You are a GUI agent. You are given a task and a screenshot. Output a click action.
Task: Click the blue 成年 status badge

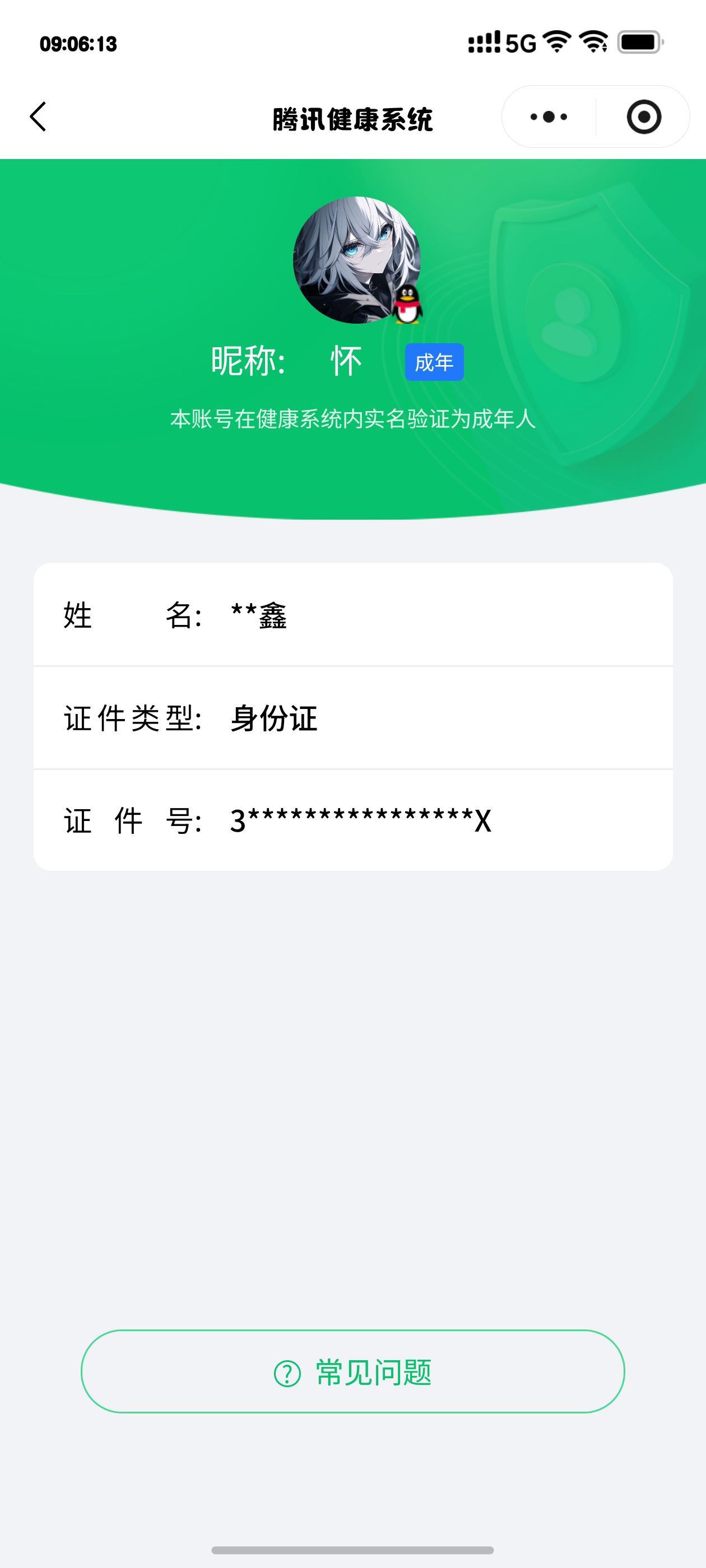(x=435, y=362)
